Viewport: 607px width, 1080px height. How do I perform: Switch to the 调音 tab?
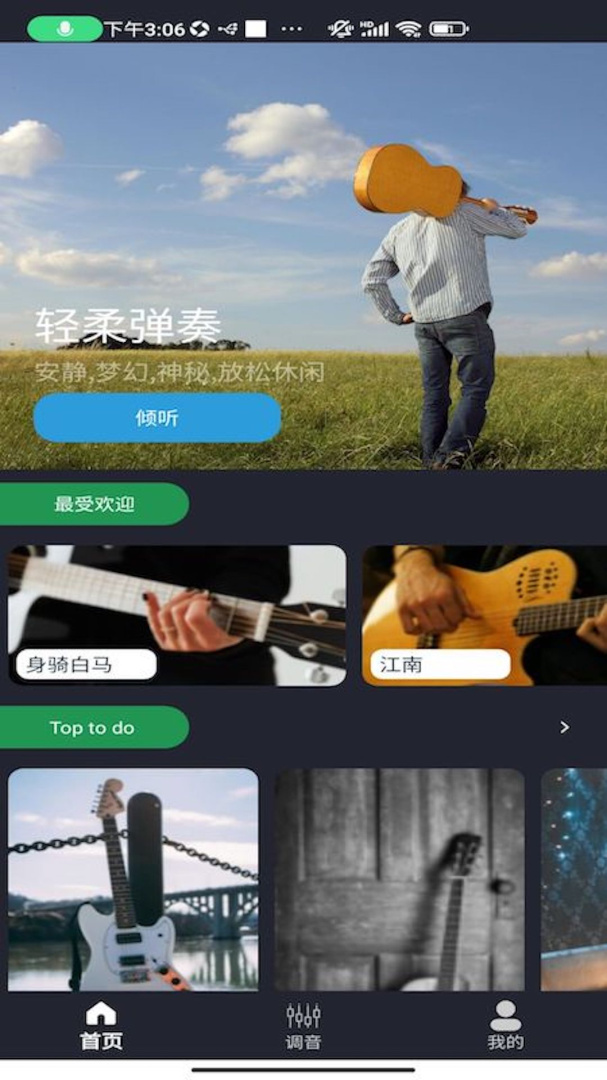pyautogui.click(x=303, y=1026)
